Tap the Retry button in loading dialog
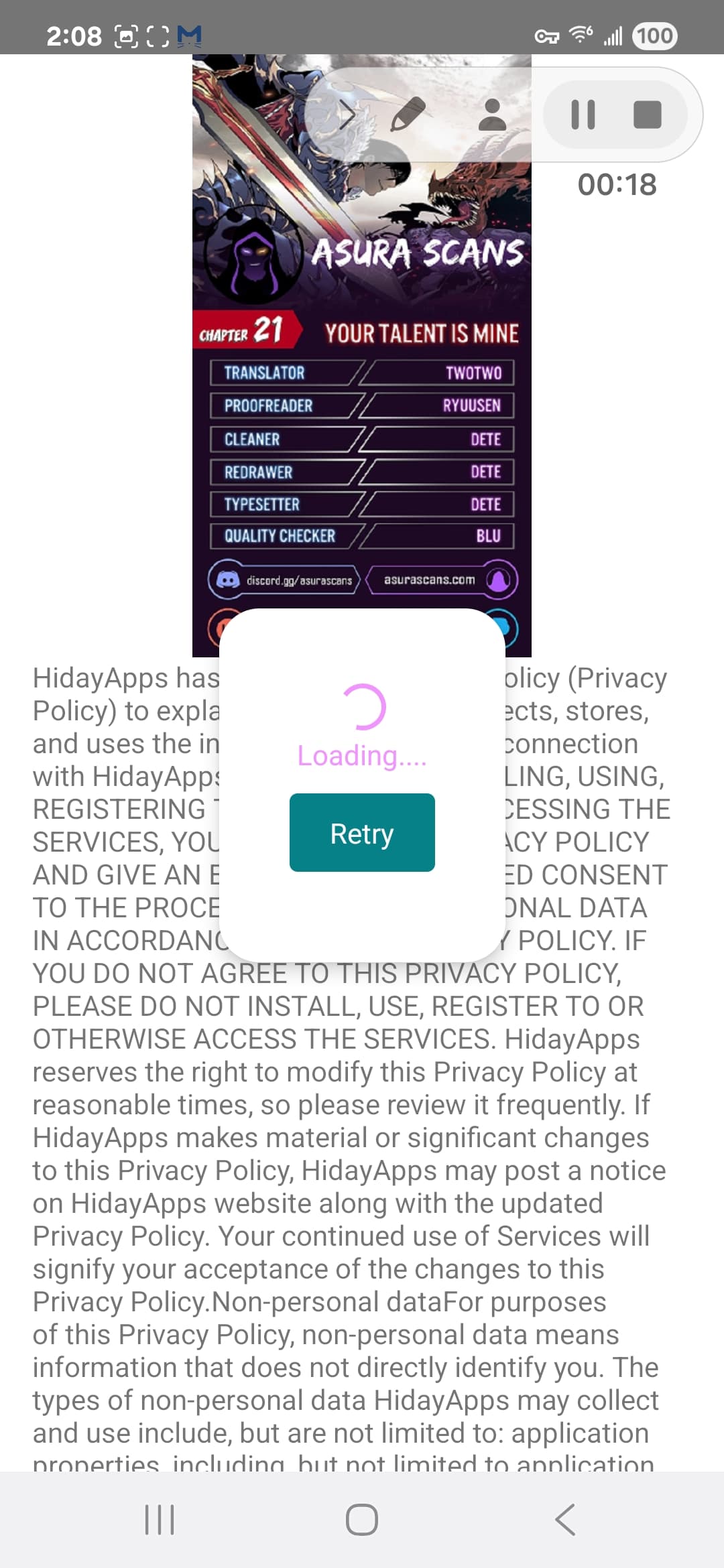Viewport: 724px width, 1568px height. coord(362,833)
